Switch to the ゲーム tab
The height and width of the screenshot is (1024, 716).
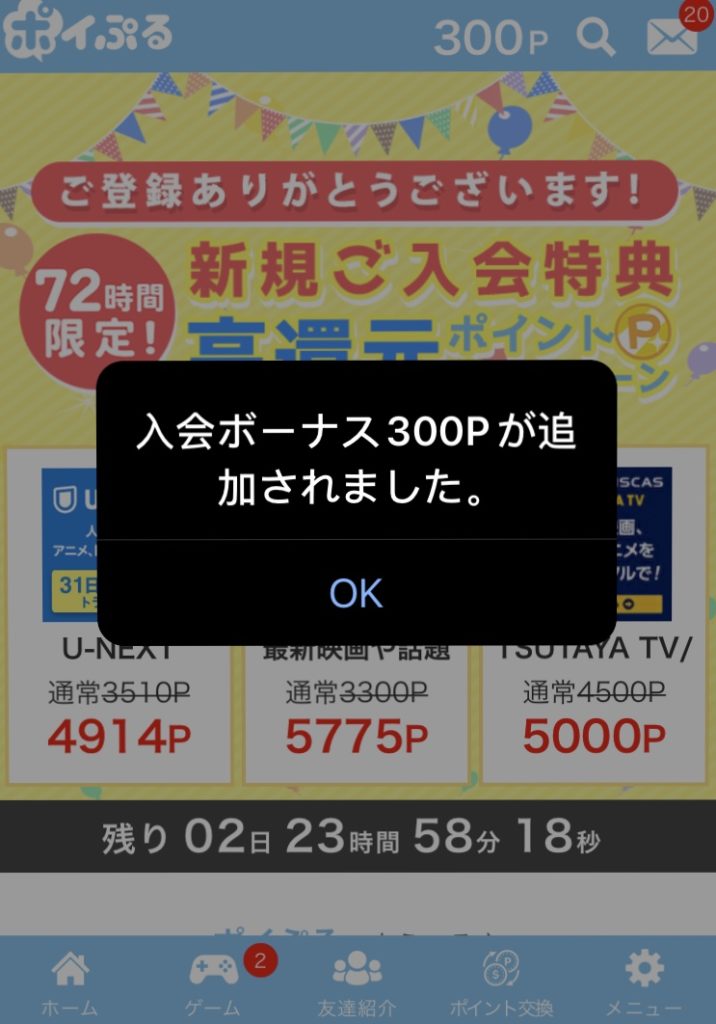pyautogui.click(x=213, y=983)
